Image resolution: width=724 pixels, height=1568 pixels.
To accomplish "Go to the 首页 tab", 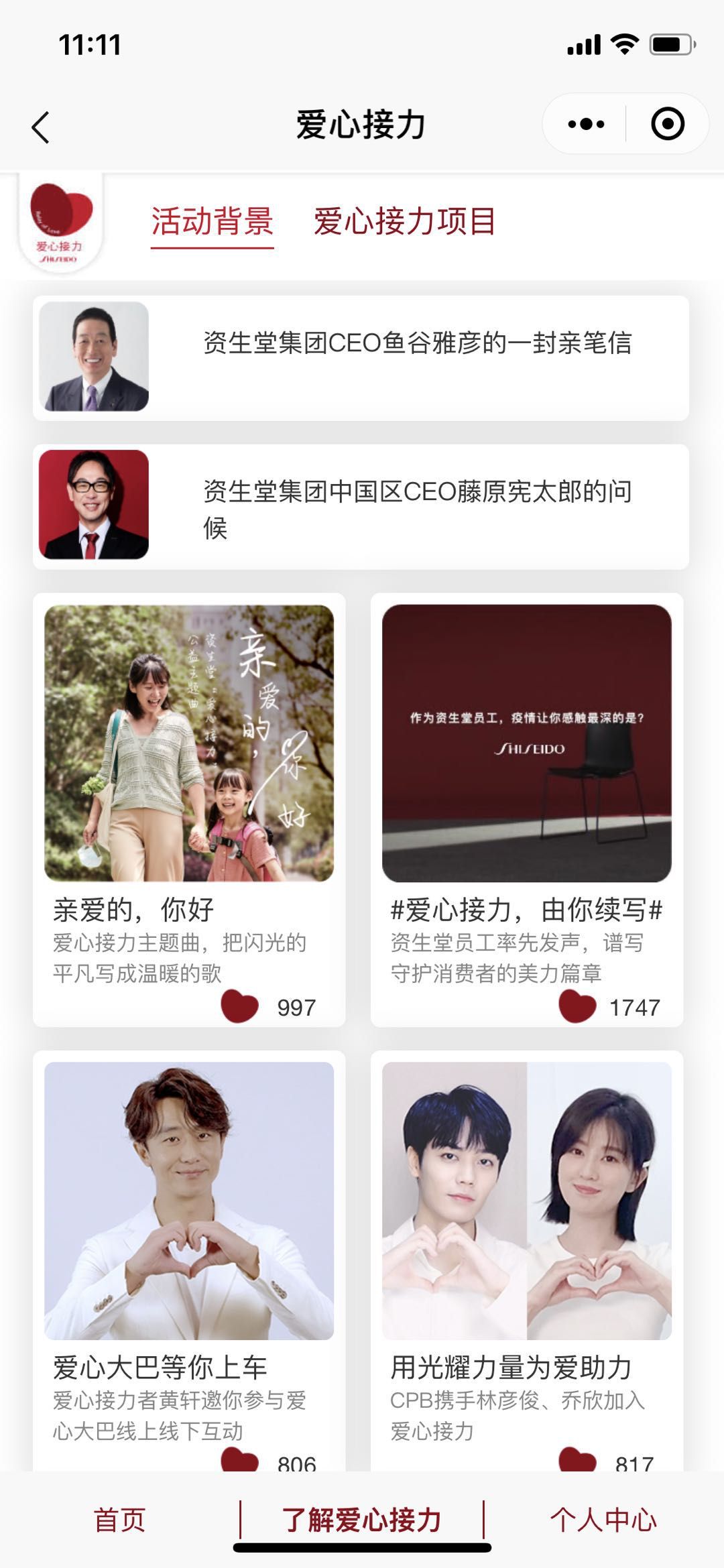I will pos(120,1520).
